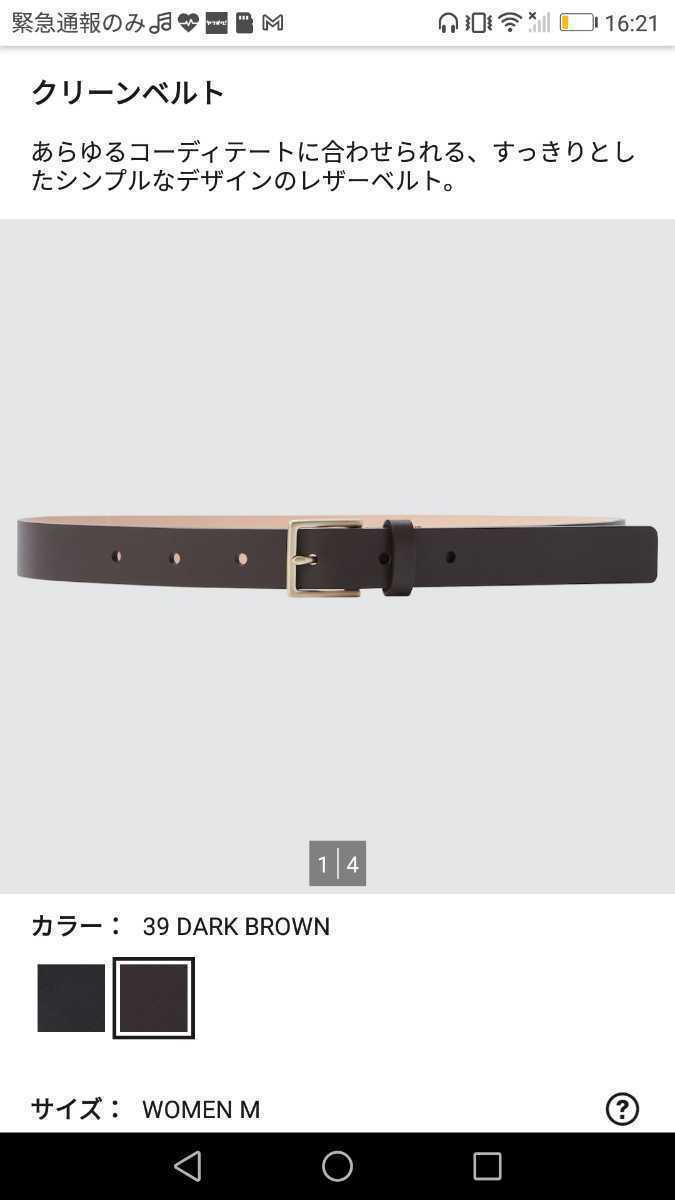Viewport: 675px width, 1200px height.
Task: Select the dark brown color swatch
Action: (153, 998)
